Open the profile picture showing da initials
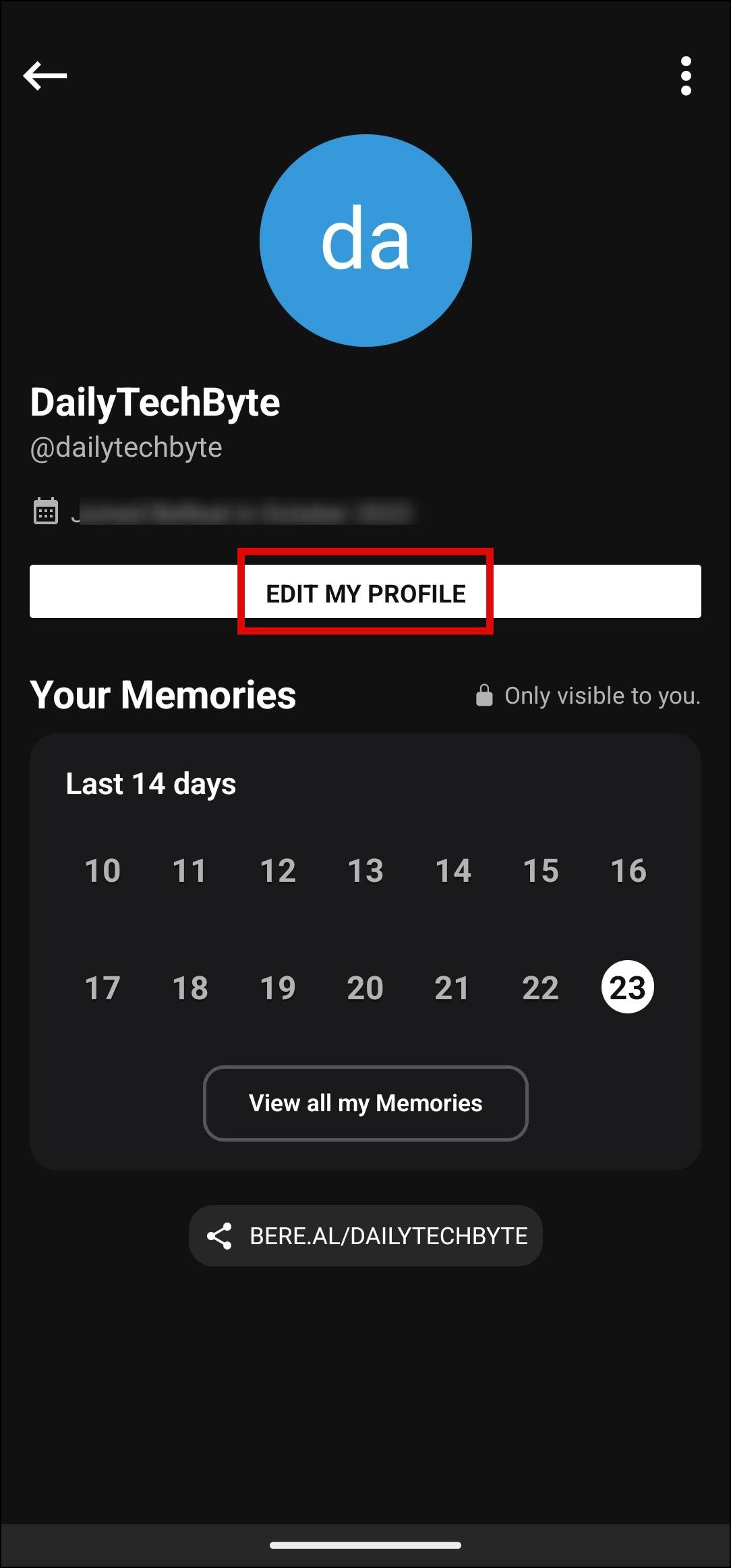 point(365,241)
